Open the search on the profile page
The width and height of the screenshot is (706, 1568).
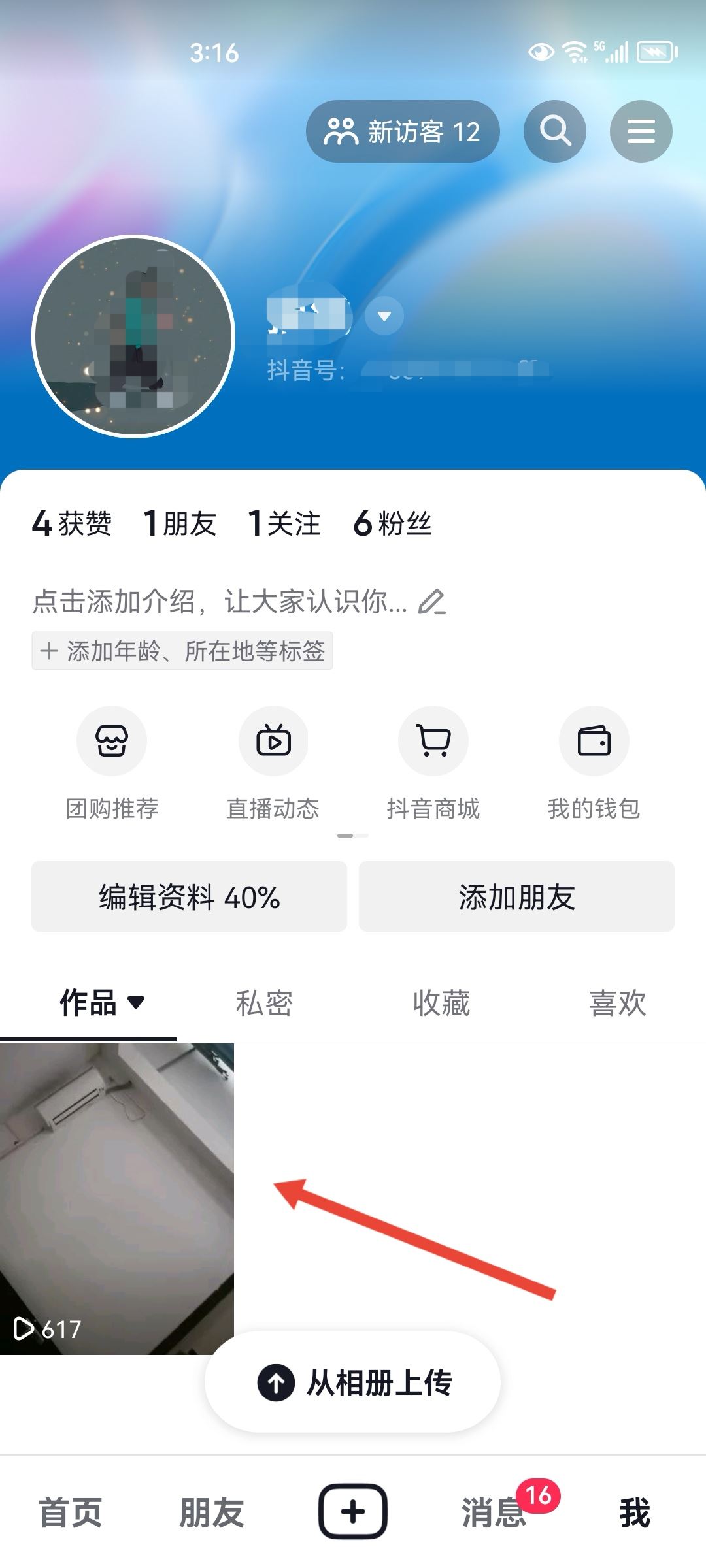click(554, 131)
